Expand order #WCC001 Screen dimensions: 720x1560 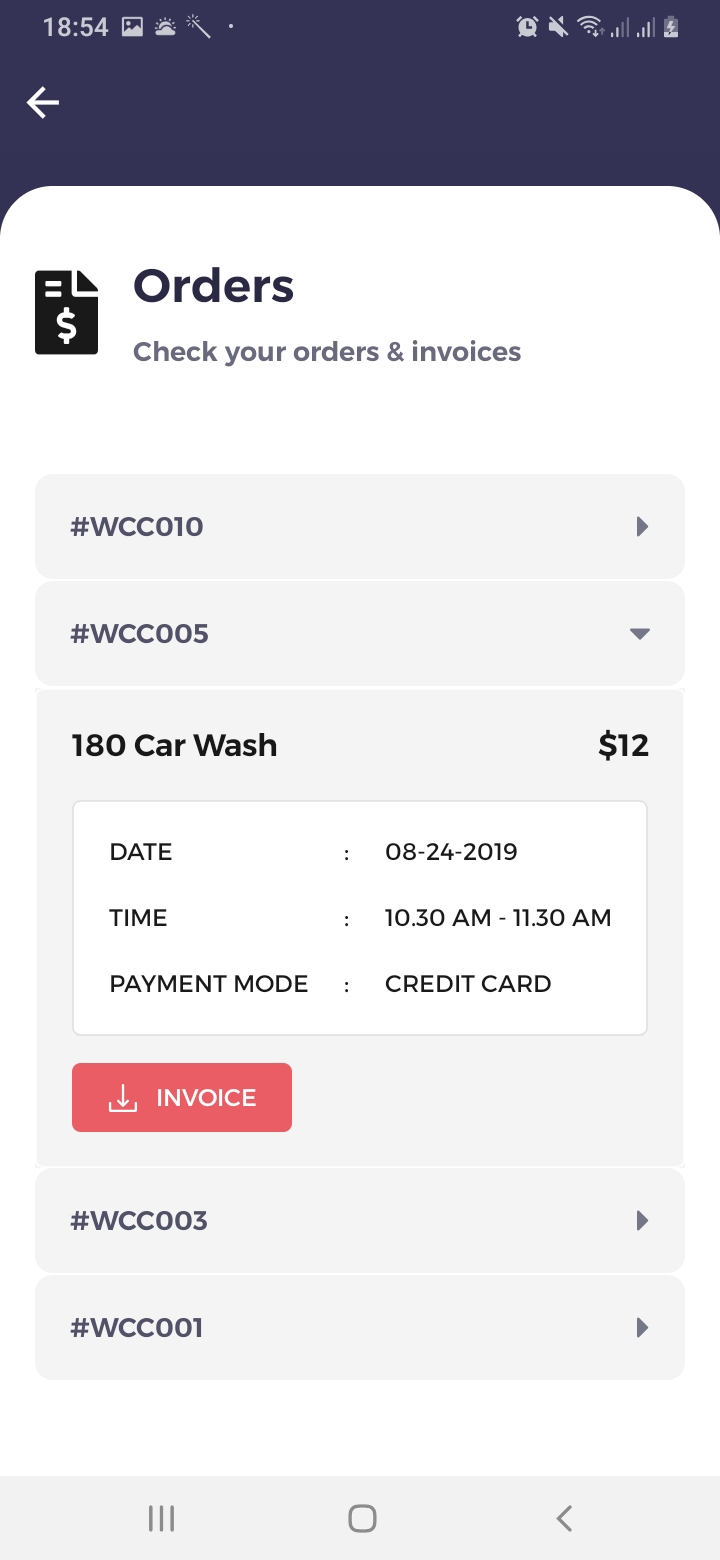(x=360, y=1327)
